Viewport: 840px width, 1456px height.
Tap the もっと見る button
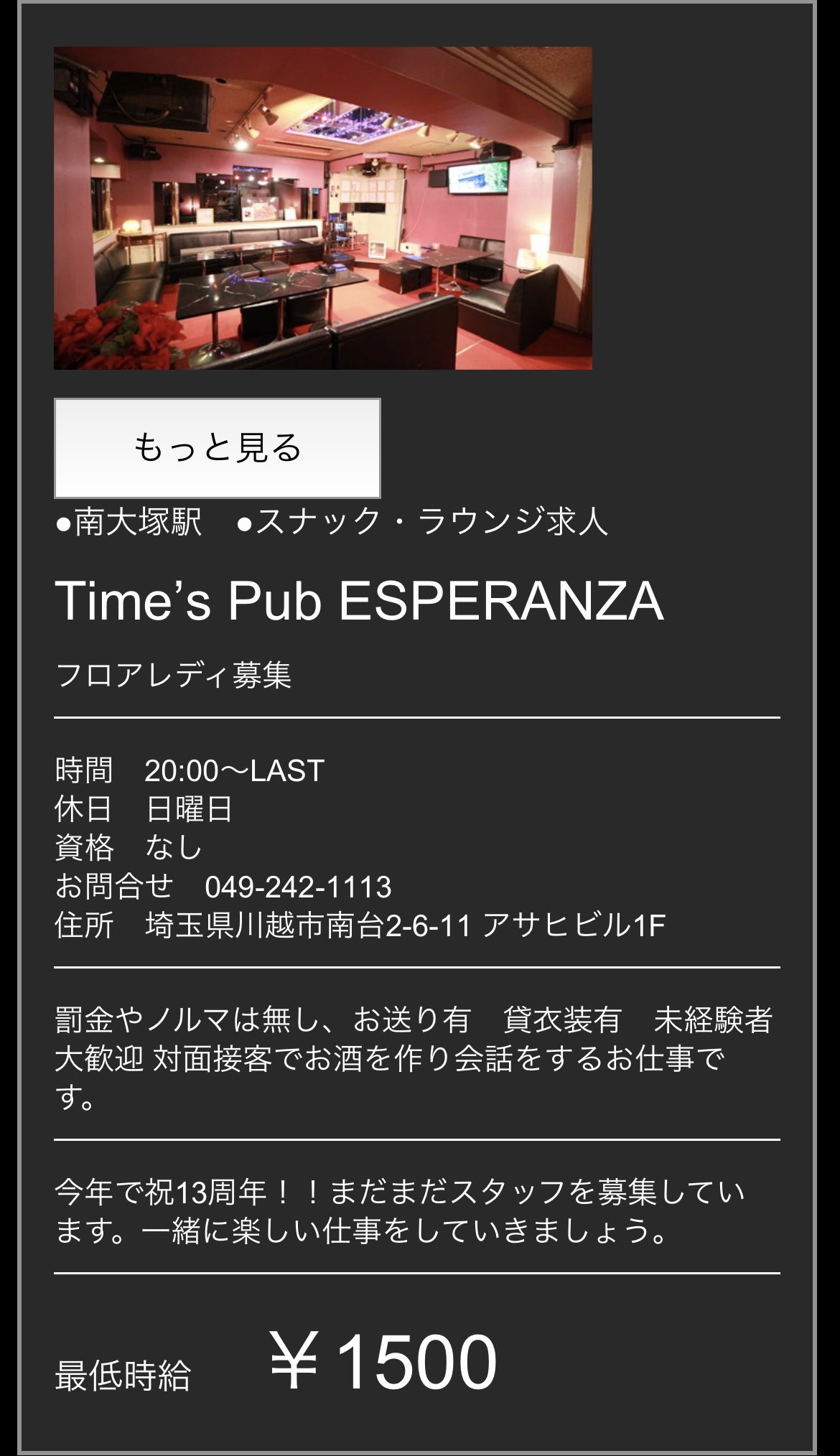coord(217,448)
